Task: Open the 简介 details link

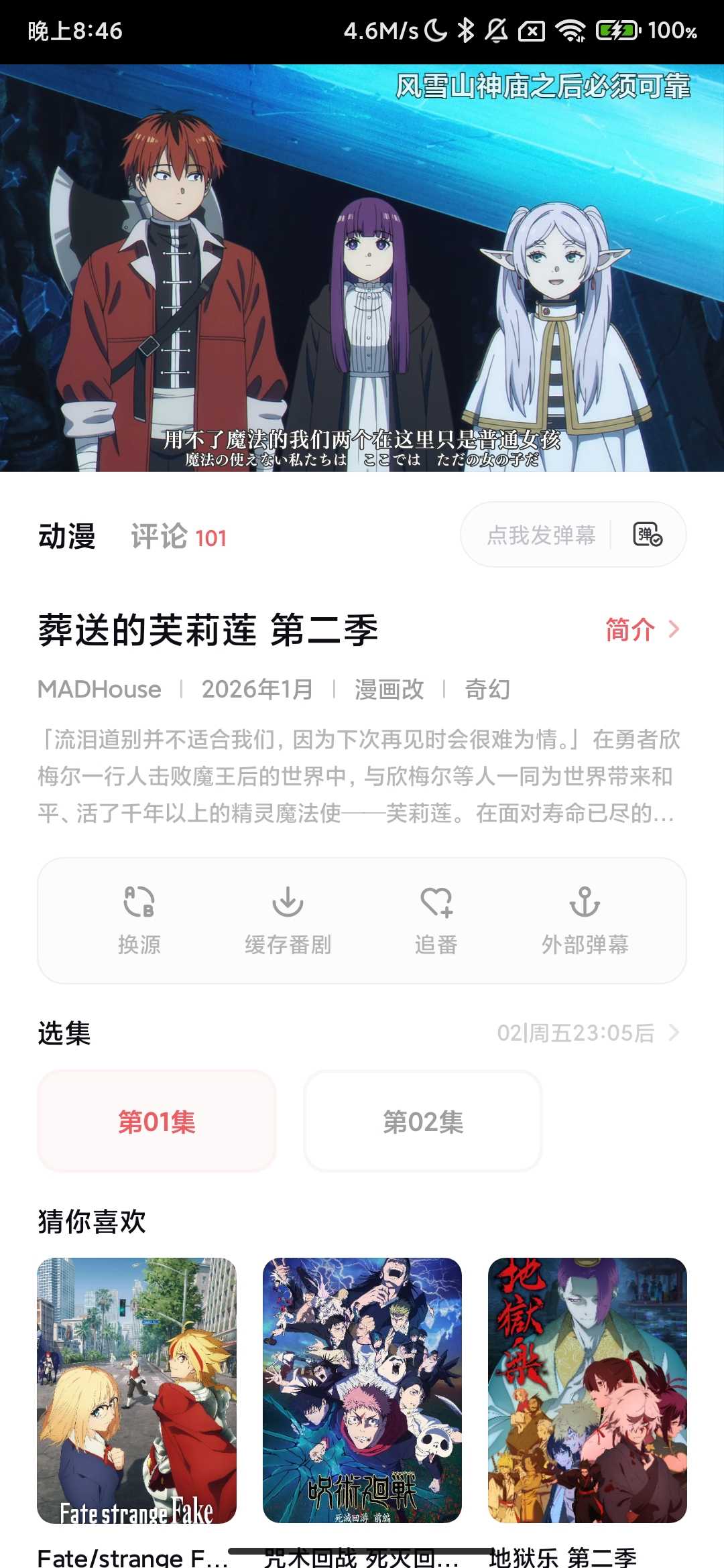Action: point(642,630)
